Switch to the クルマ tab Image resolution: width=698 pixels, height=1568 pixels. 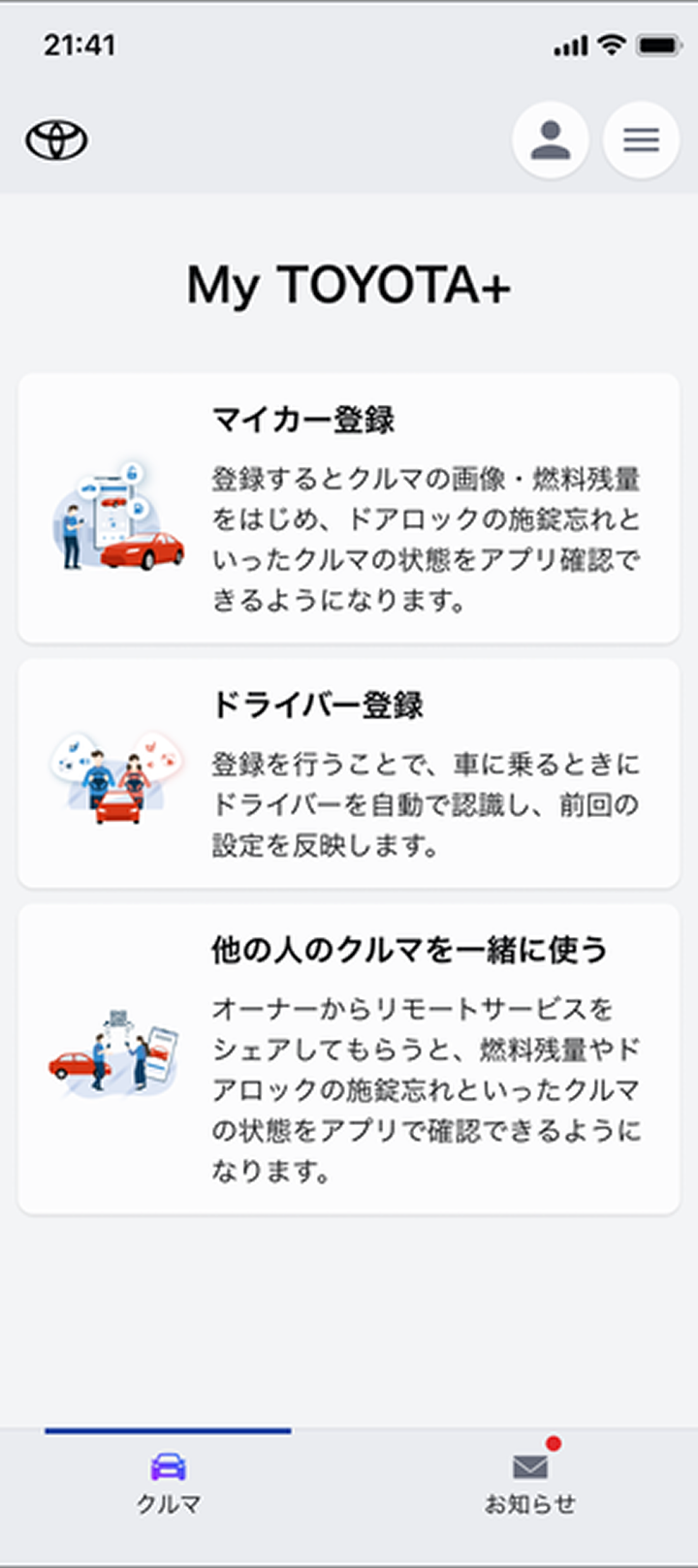click(x=169, y=1483)
